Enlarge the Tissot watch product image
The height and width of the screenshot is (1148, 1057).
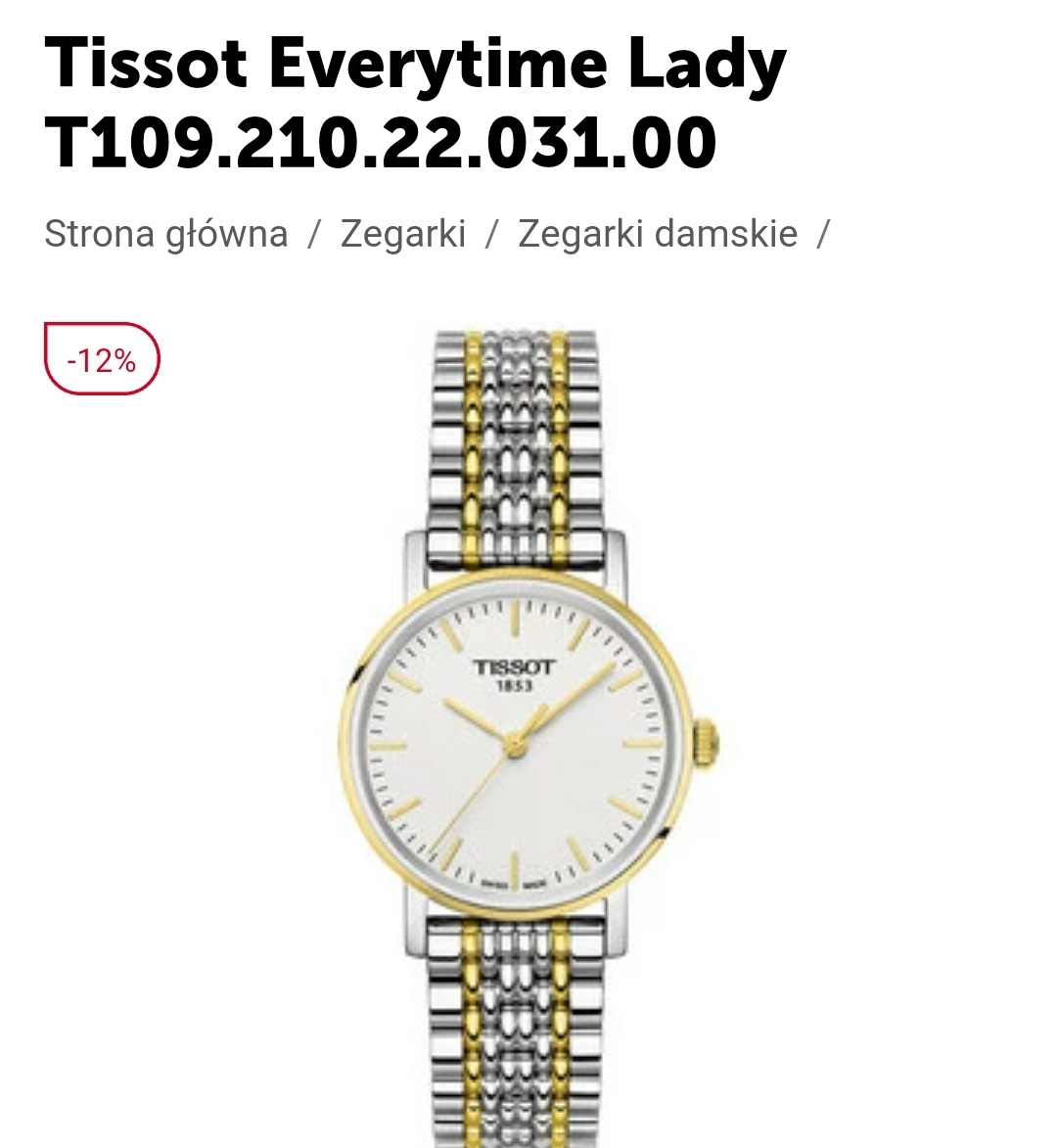(528, 739)
